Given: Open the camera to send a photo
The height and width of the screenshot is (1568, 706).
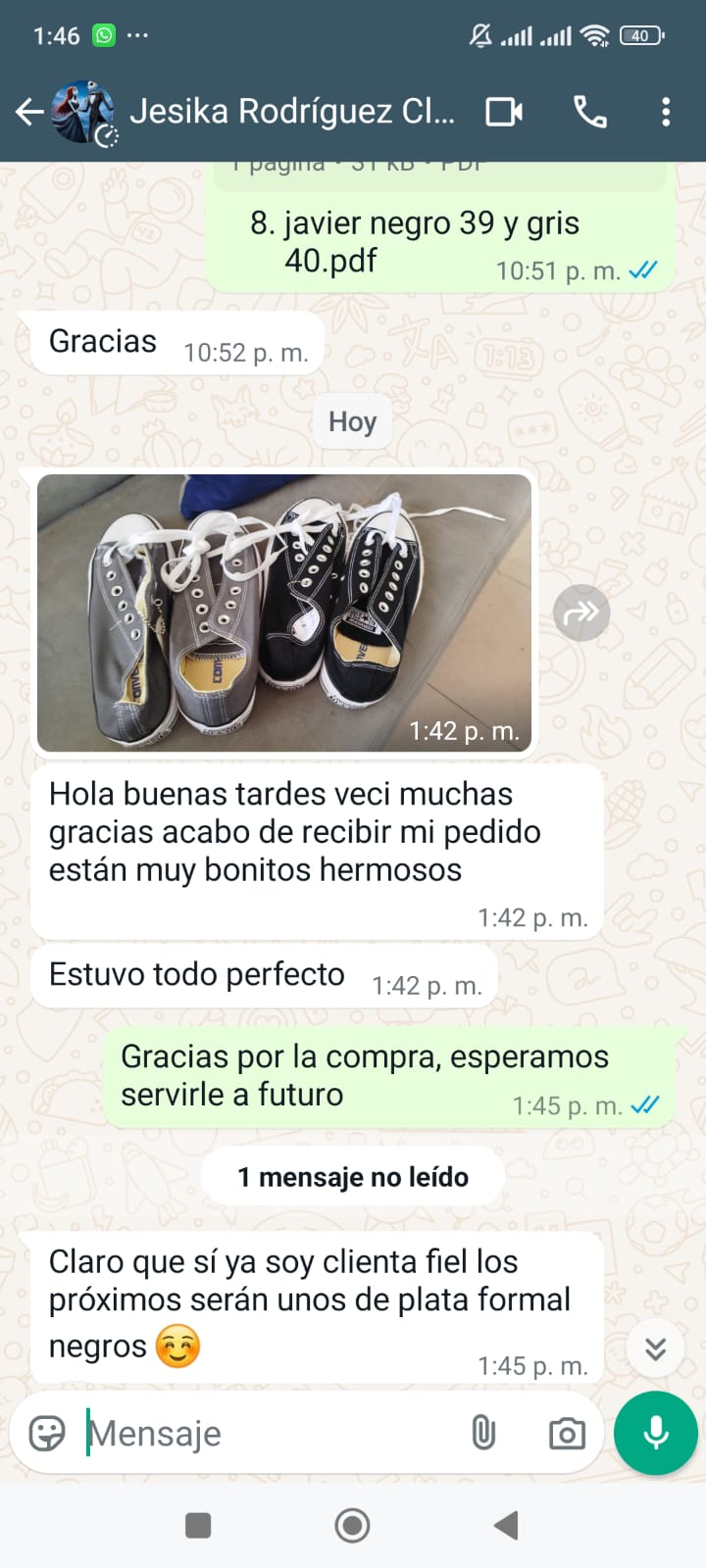Looking at the screenshot, I should 567,1434.
